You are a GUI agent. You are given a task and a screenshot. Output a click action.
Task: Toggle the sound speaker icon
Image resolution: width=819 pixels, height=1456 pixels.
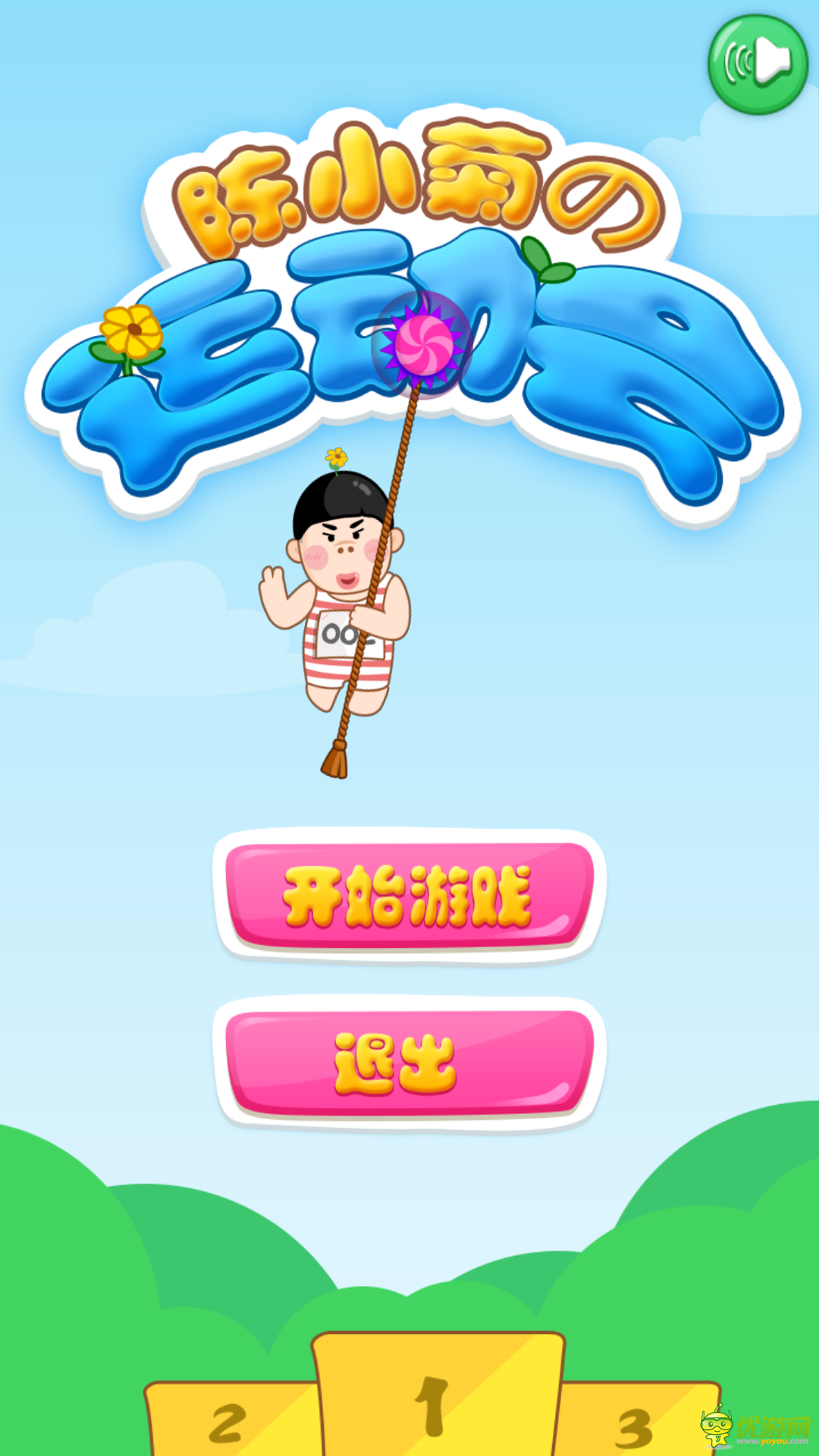coord(758,64)
